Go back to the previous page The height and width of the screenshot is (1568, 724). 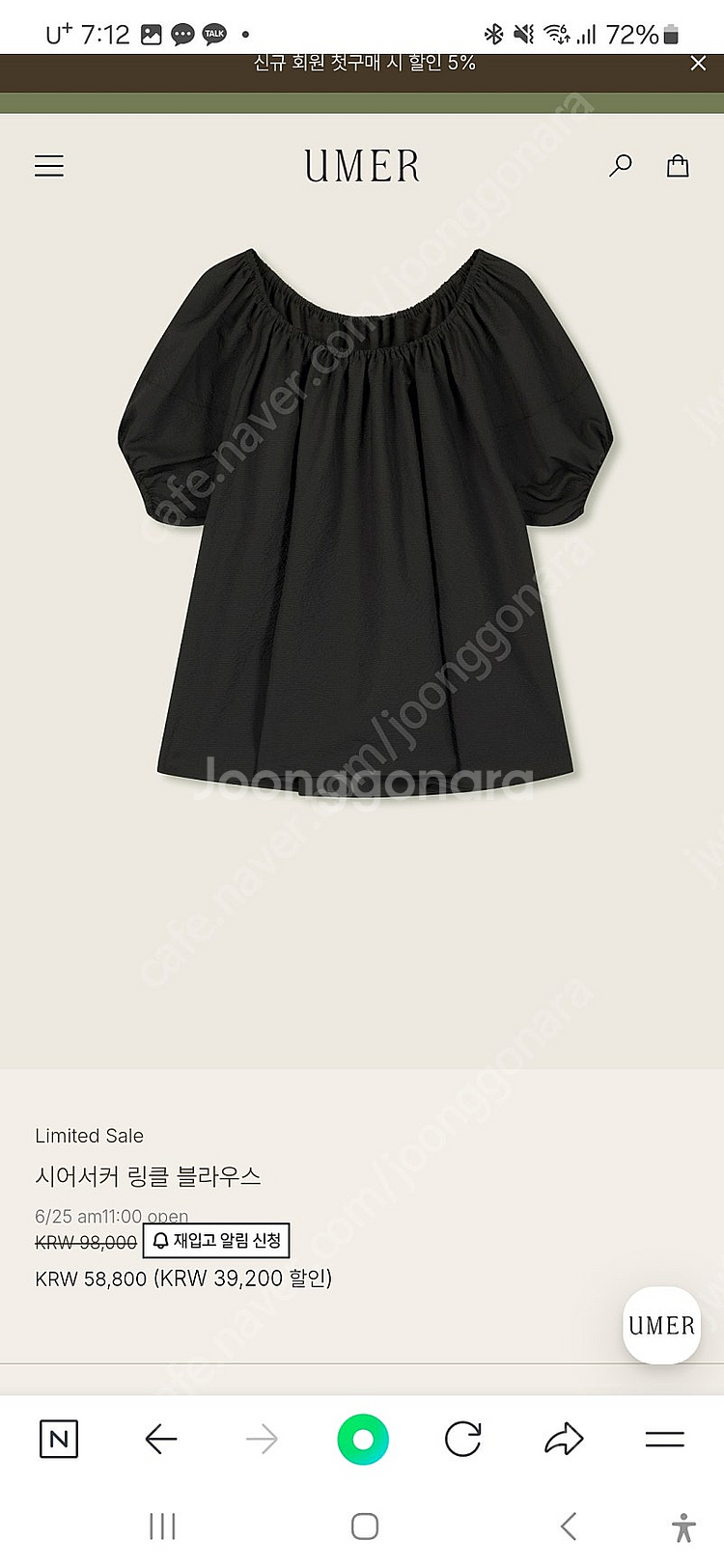tap(160, 1440)
